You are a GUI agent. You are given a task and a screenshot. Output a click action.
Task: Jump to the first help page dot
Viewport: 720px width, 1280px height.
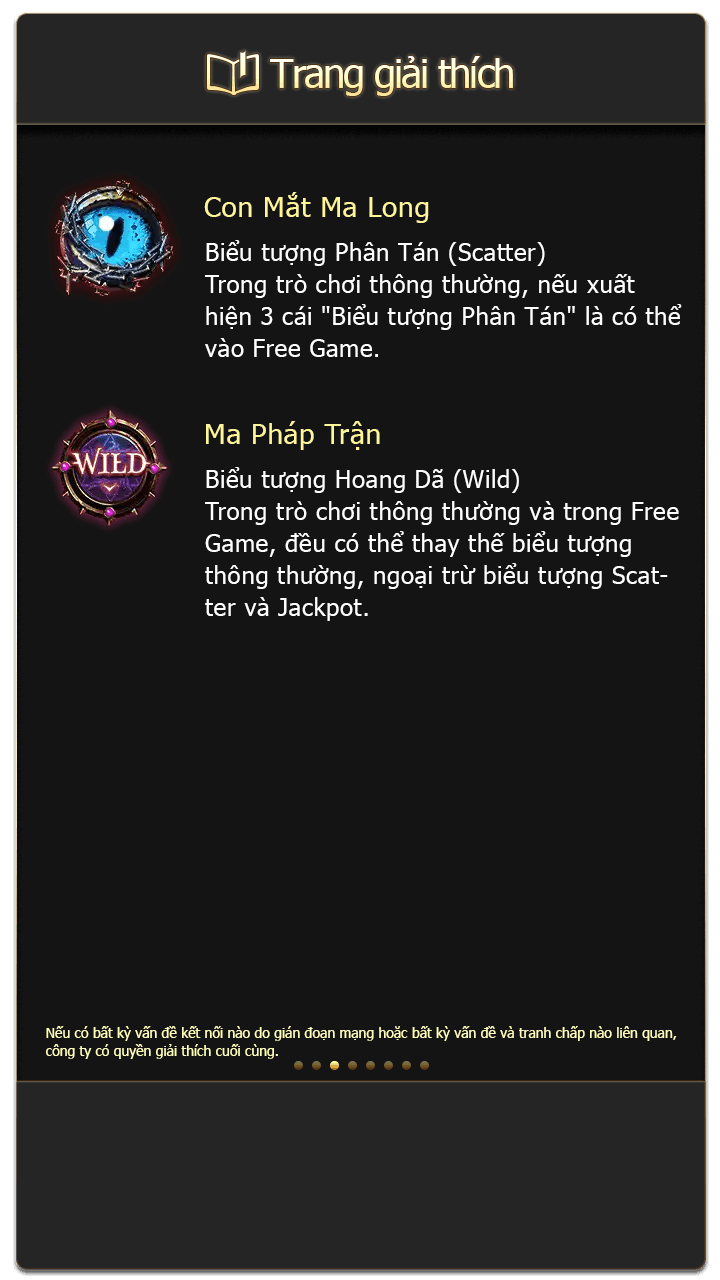(298, 1066)
